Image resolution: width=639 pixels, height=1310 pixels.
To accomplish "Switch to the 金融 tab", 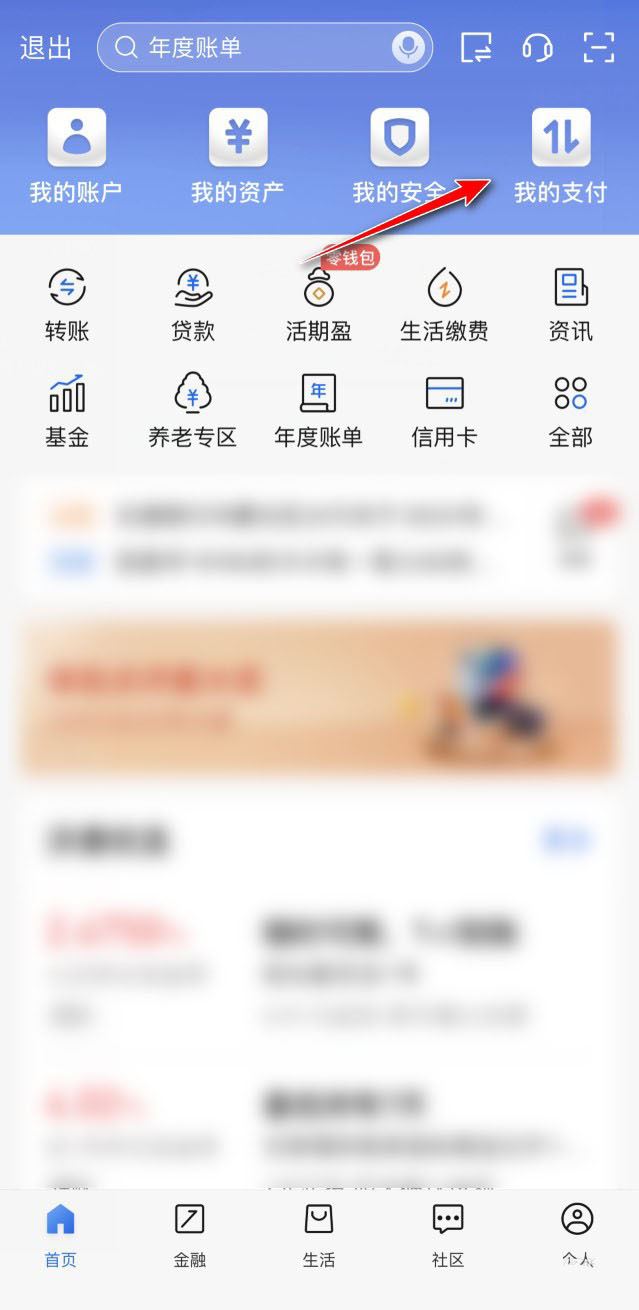I will 190,1236.
